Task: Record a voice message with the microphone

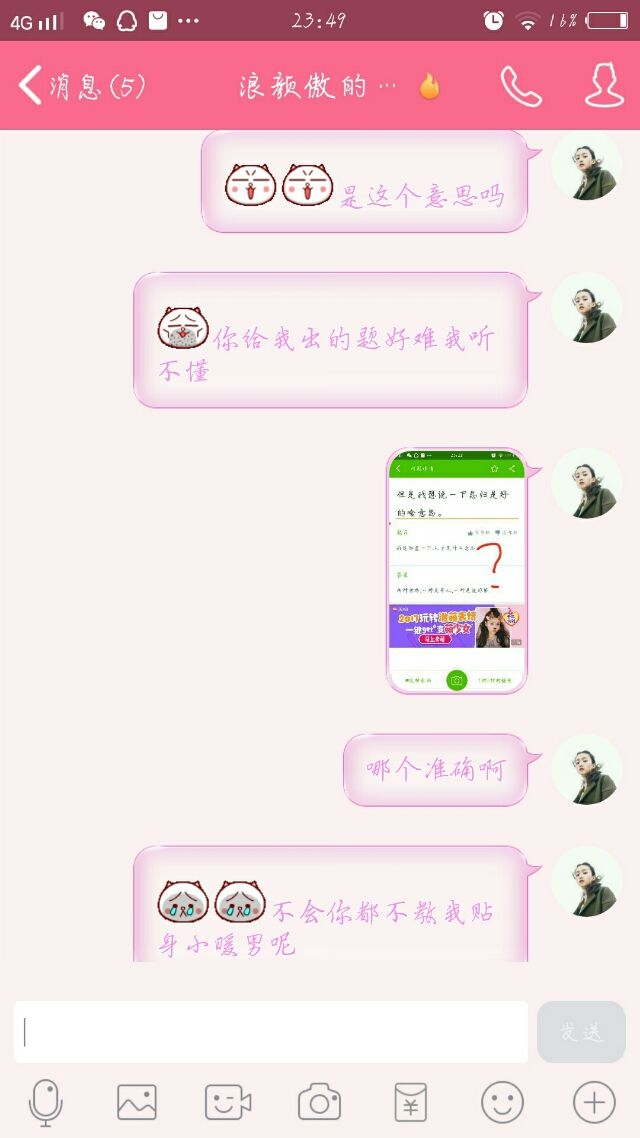Action: click(x=46, y=1102)
